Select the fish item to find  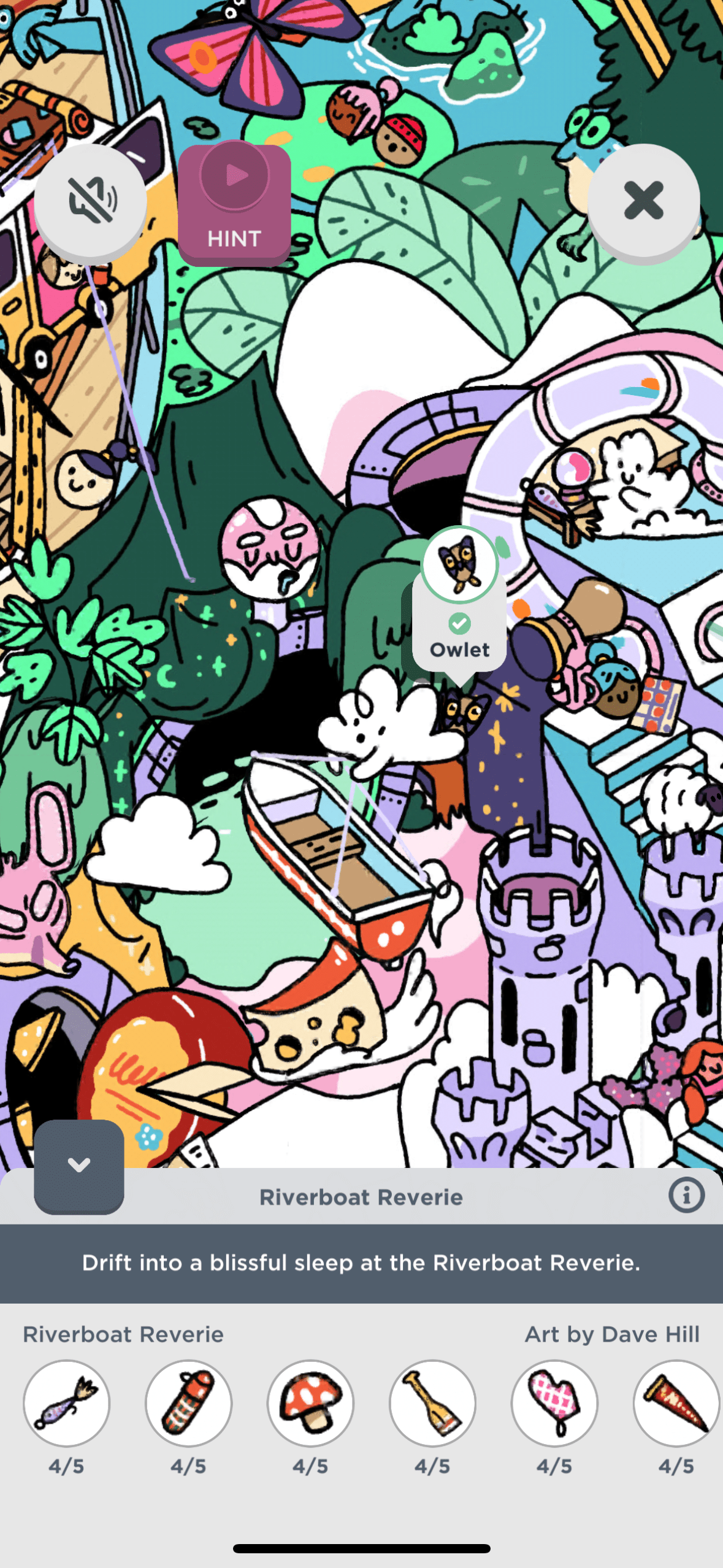(x=66, y=1403)
